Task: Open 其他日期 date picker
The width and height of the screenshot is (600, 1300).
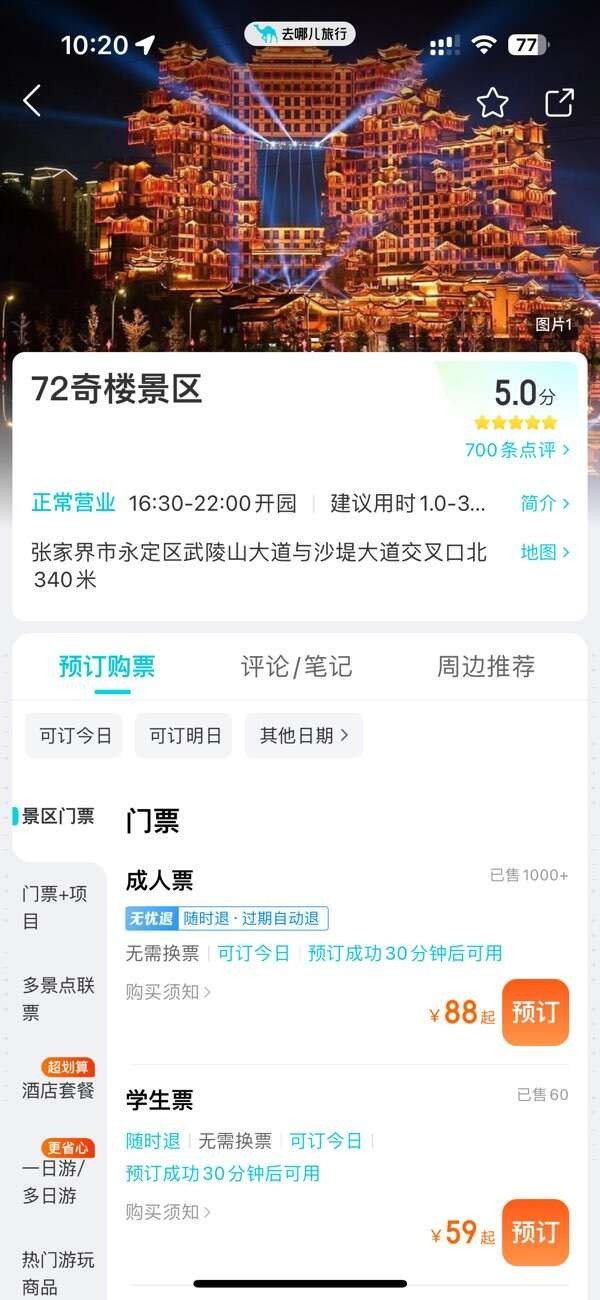Action: (303, 736)
